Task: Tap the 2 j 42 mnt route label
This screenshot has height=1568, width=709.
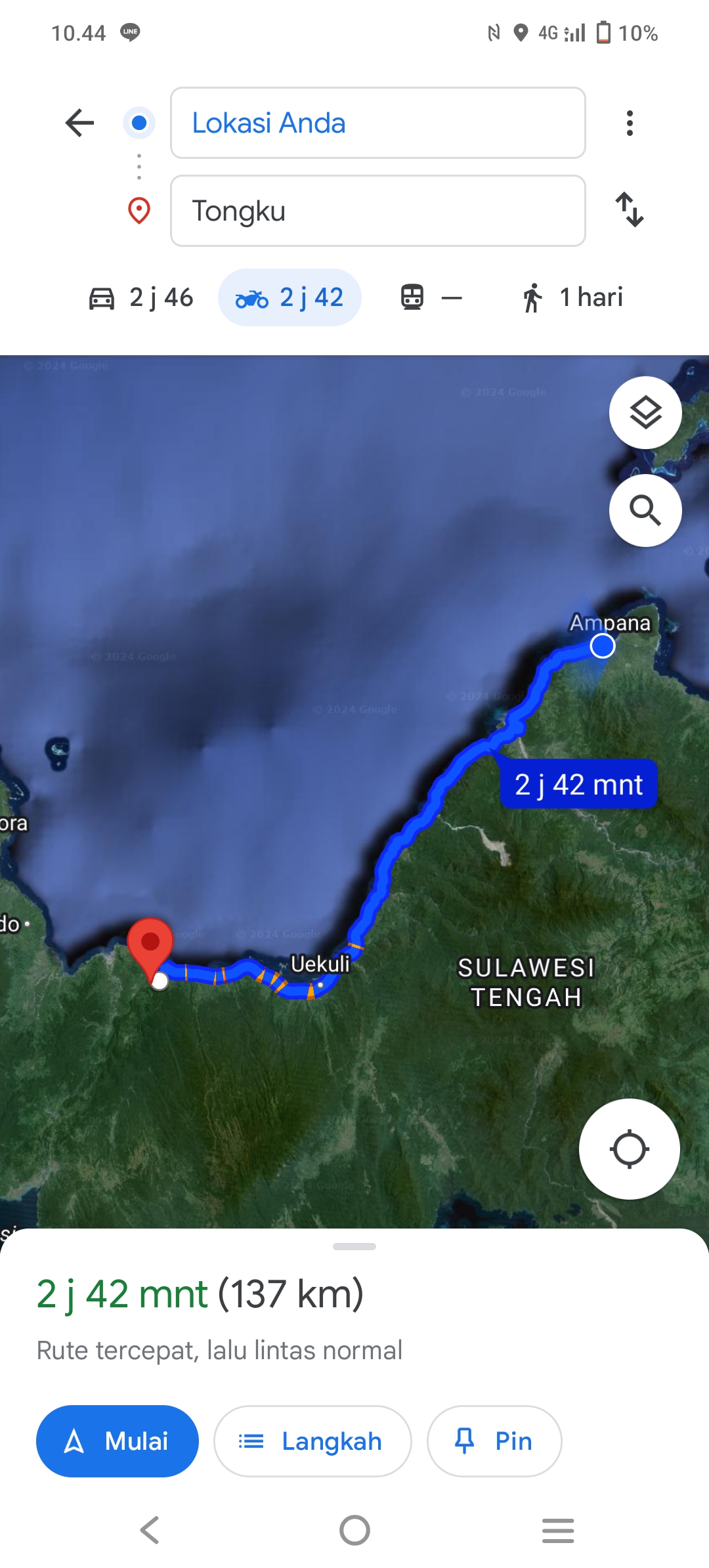Action: click(578, 784)
